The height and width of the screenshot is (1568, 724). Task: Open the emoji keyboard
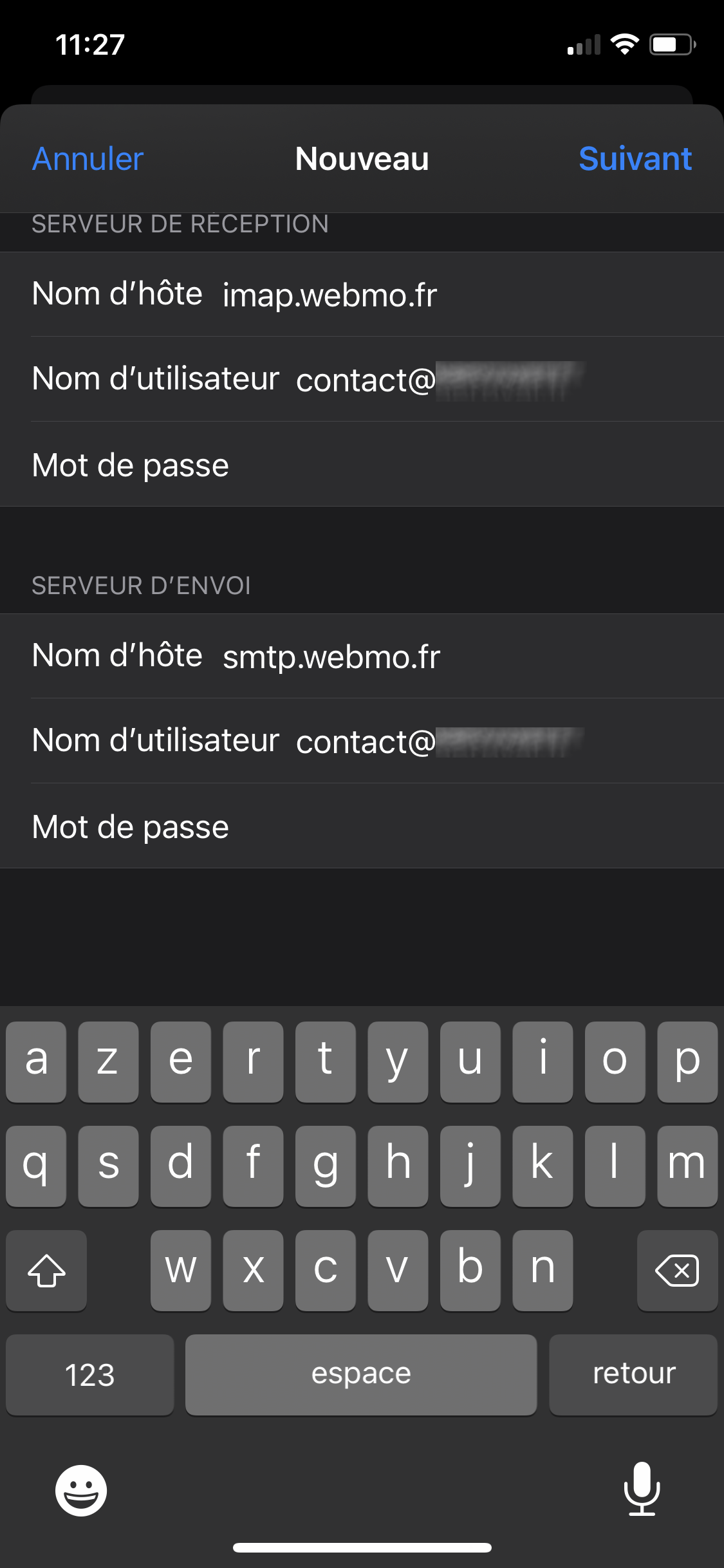click(81, 1490)
